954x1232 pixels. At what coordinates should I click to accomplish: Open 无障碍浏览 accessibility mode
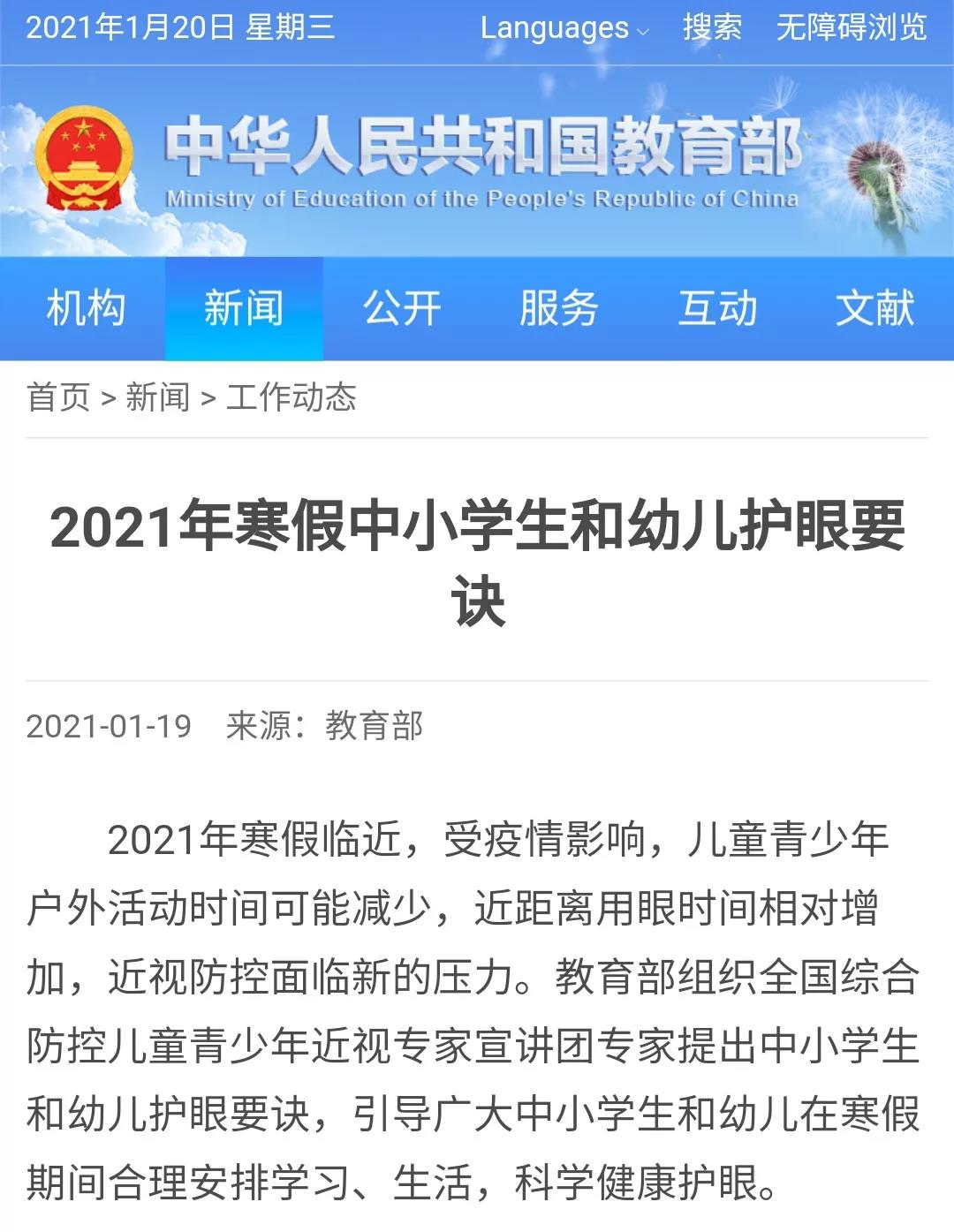851,28
